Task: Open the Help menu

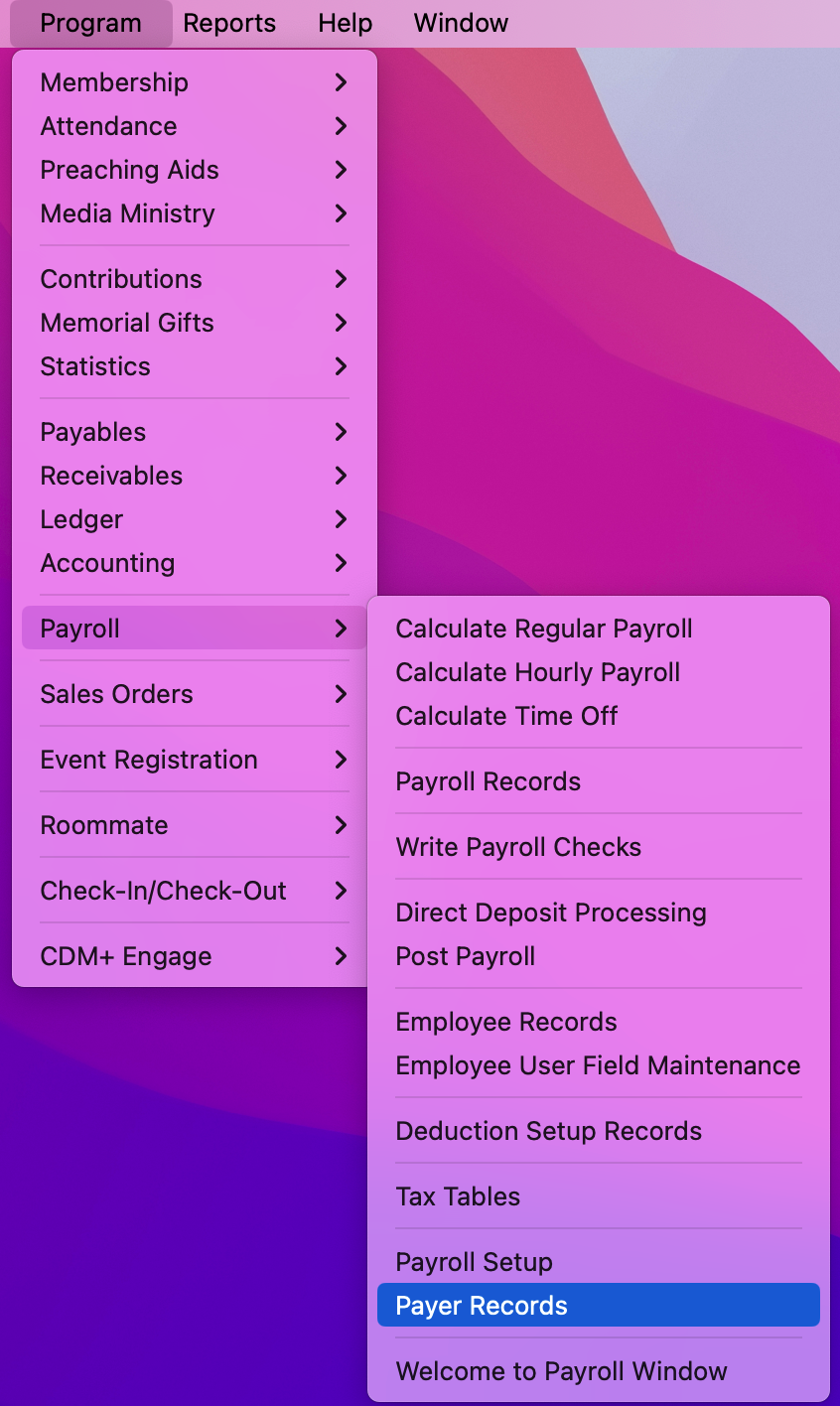Action: click(x=345, y=23)
